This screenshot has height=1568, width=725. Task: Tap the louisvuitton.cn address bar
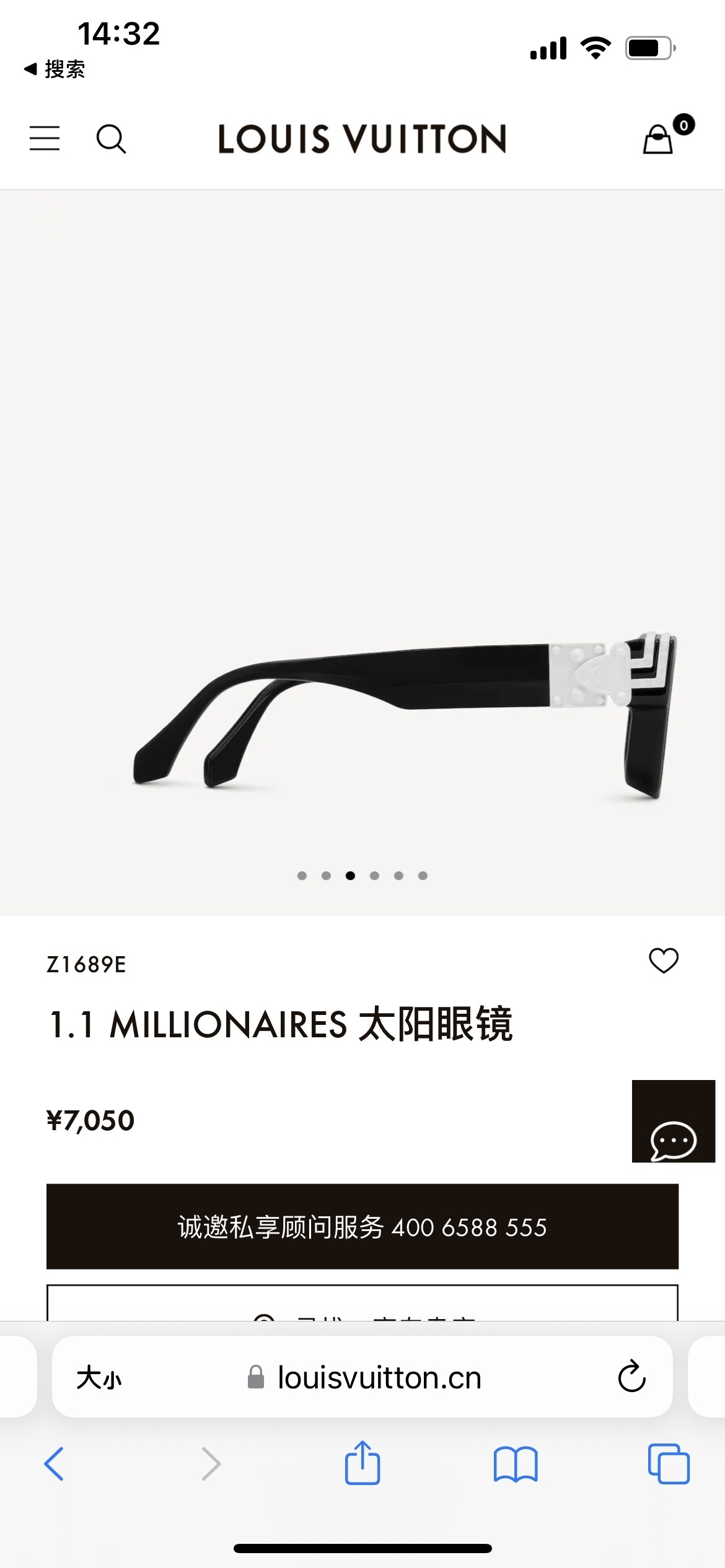[378, 1378]
